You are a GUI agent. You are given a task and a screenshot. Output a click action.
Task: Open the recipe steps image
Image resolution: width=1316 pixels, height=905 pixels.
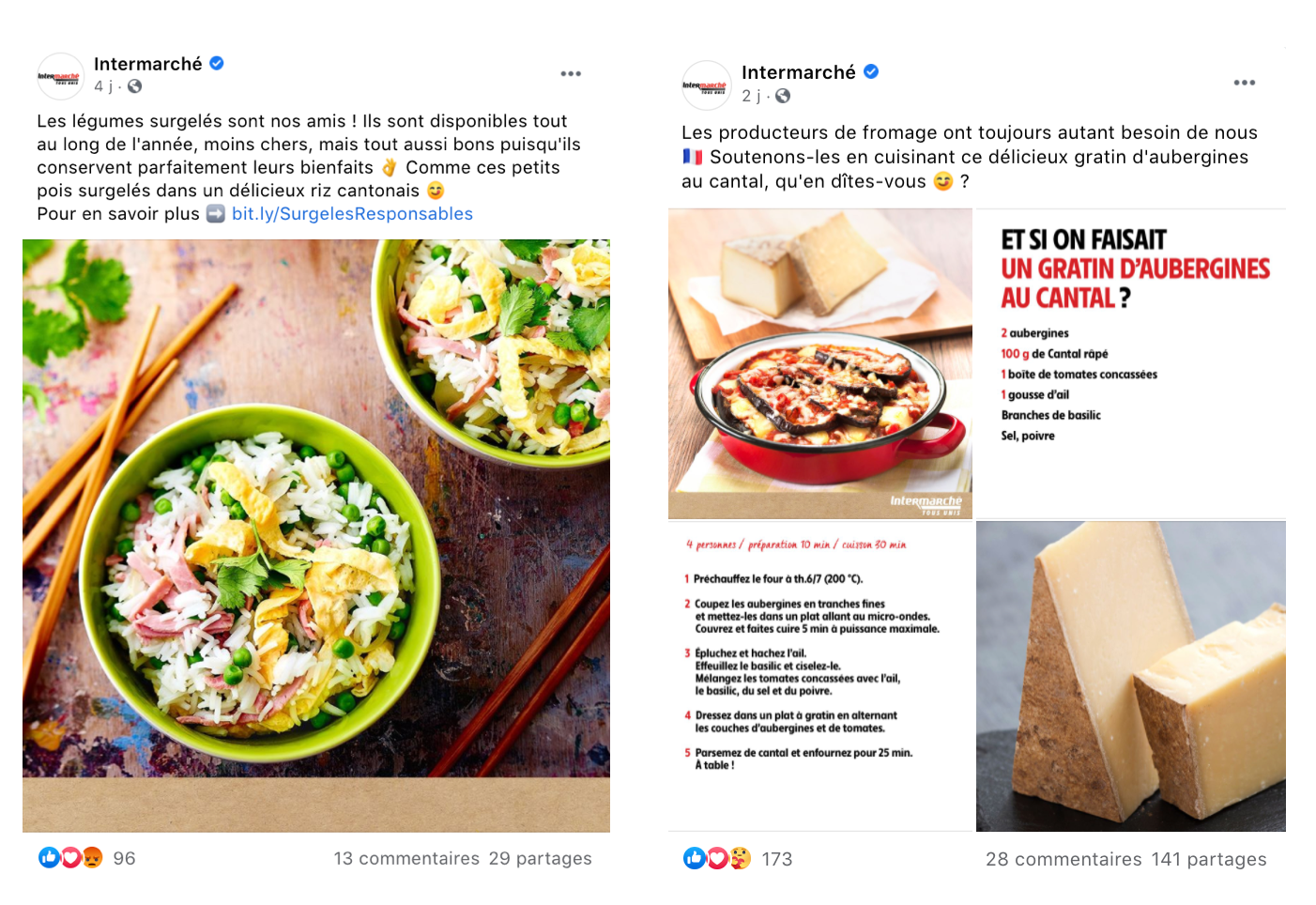[819, 676]
